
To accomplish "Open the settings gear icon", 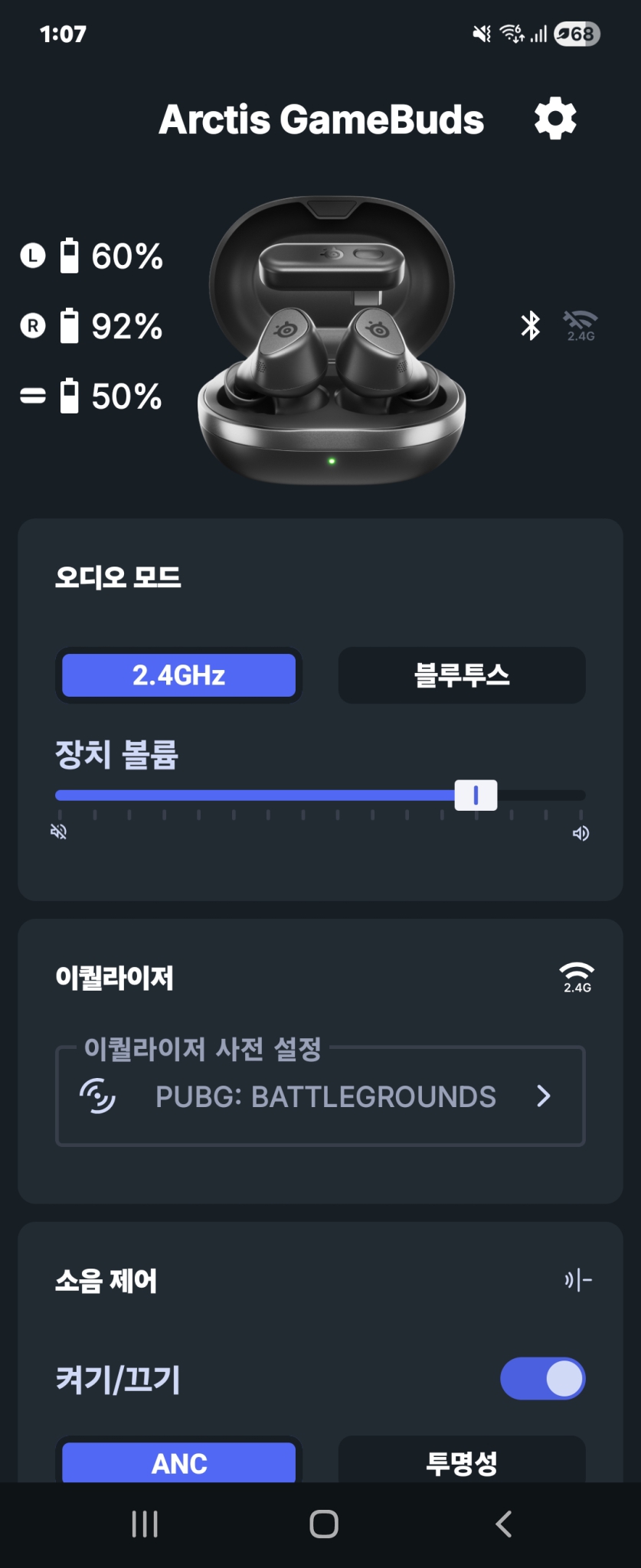I will (x=555, y=119).
